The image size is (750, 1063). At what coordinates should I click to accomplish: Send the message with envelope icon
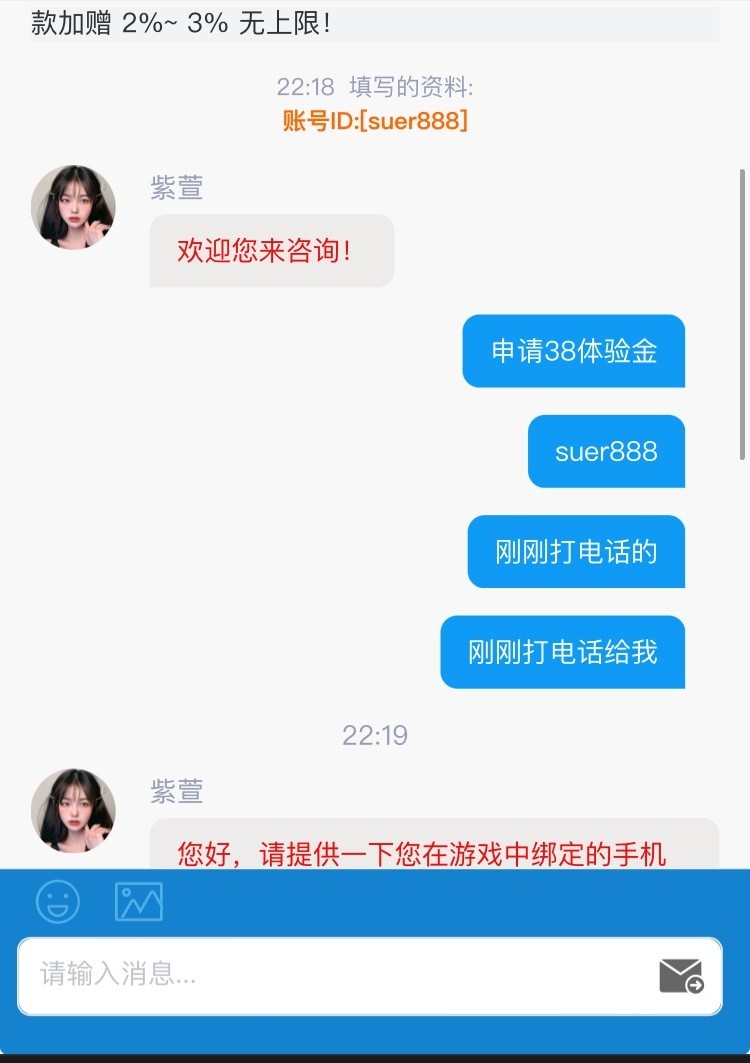tap(681, 975)
